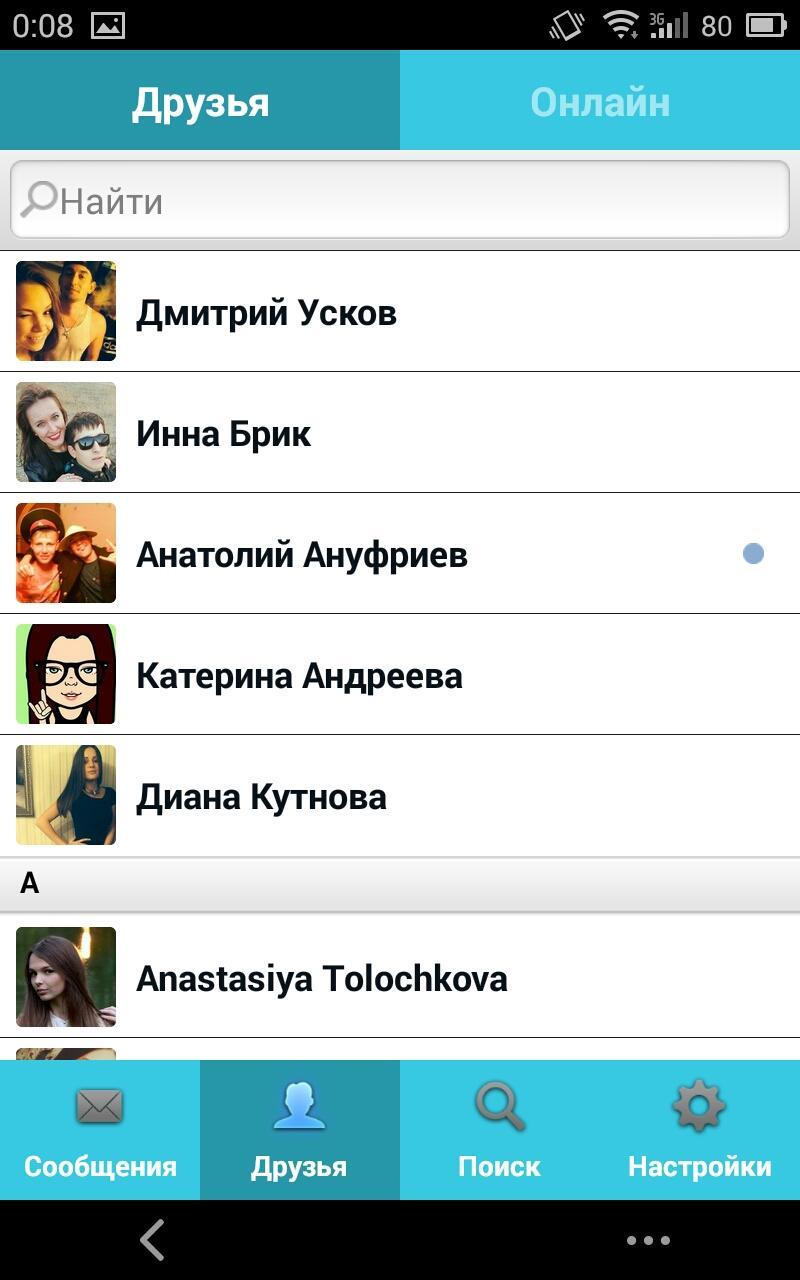Open Настройки settings tab
The width and height of the screenshot is (800, 1280).
click(x=699, y=1130)
